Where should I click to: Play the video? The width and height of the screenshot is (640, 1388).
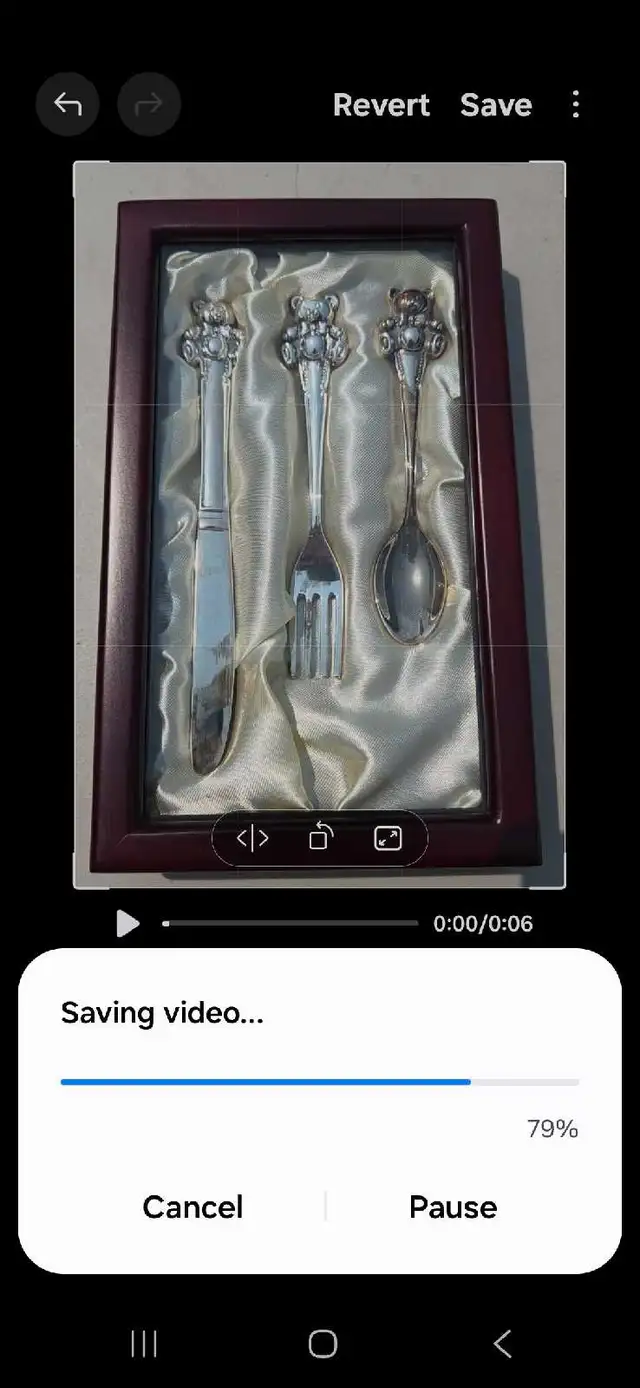pos(127,923)
